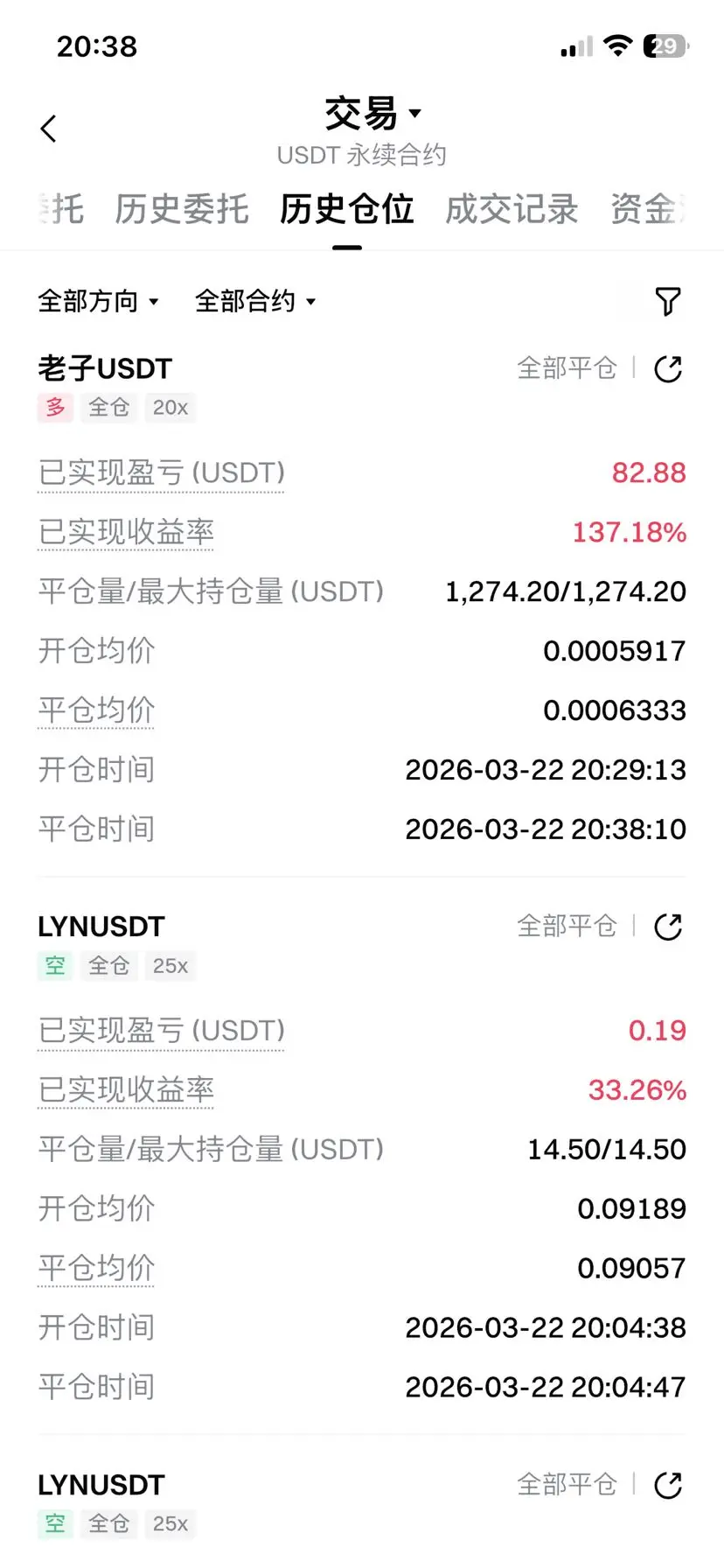
Task: Tap 平仓均价 label showing 0.09057
Action: tap(96, 1268)
